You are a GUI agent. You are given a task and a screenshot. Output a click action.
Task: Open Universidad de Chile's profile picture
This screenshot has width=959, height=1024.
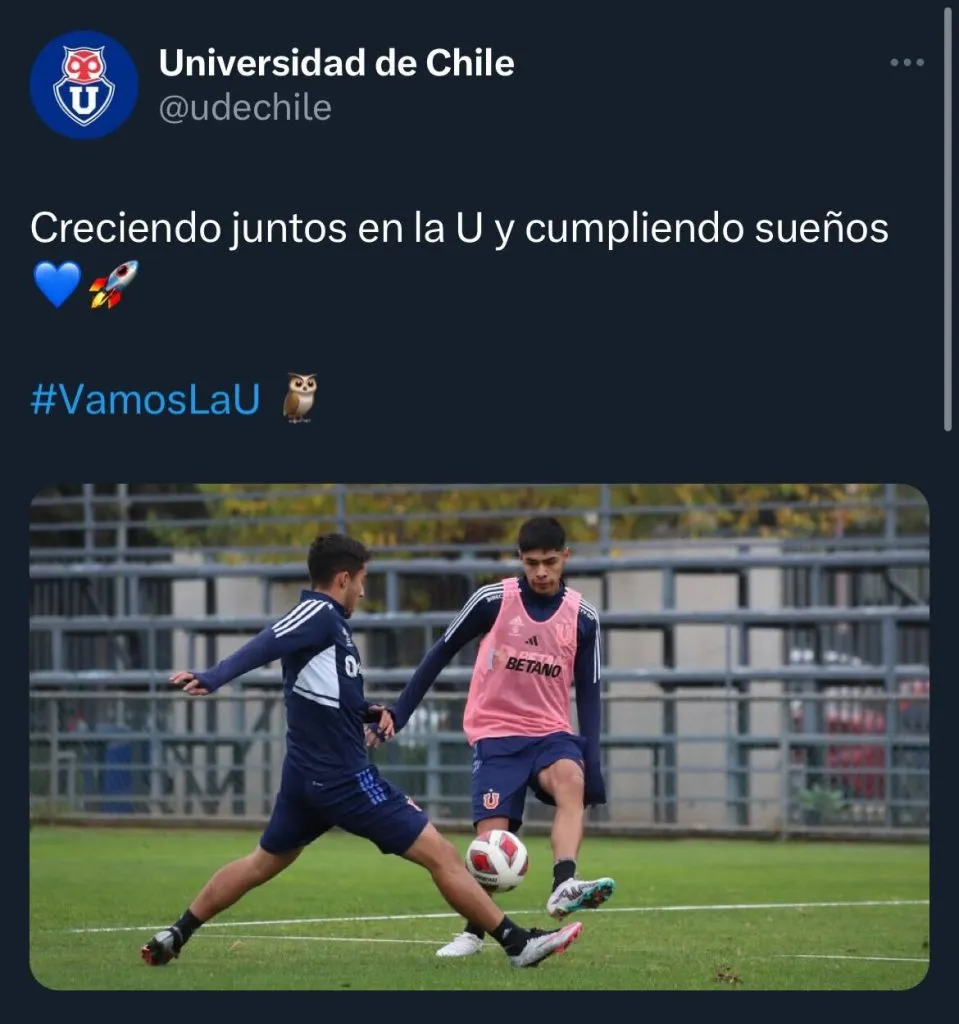point(84,85)
